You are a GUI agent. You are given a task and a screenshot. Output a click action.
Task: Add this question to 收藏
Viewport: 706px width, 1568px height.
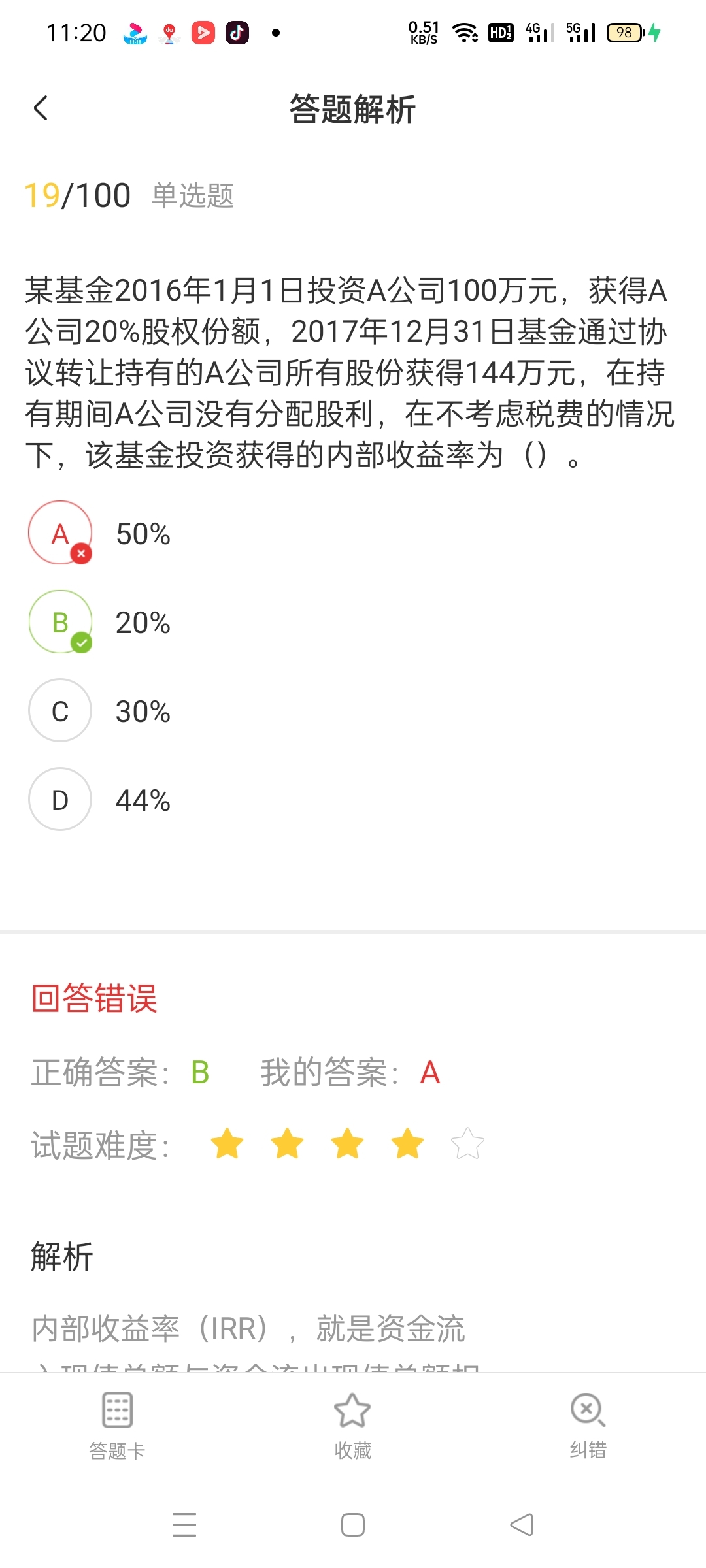(352, 1426)
